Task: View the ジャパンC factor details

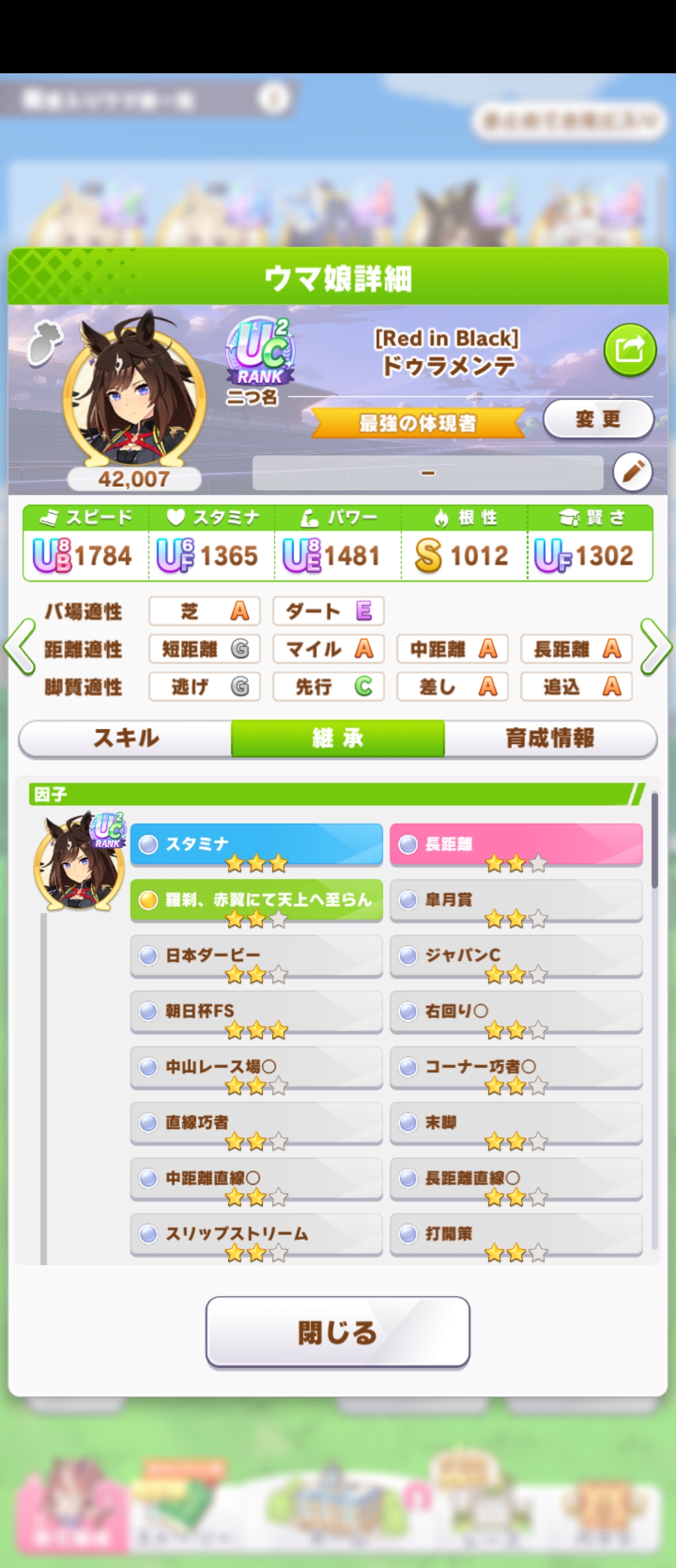Action: (516, 956)
